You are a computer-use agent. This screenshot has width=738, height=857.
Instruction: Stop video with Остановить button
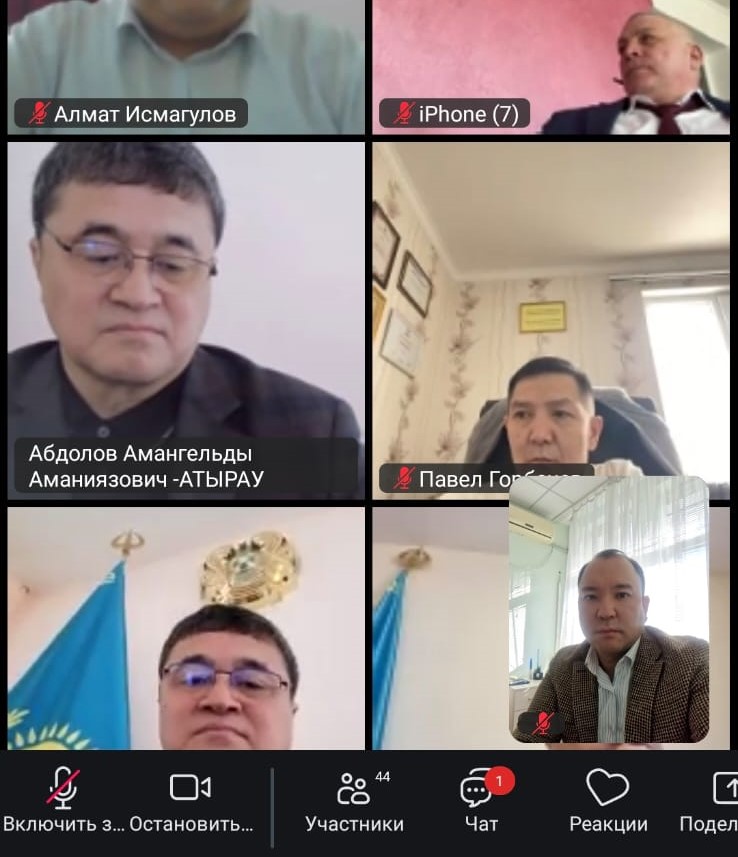[190, 800]
